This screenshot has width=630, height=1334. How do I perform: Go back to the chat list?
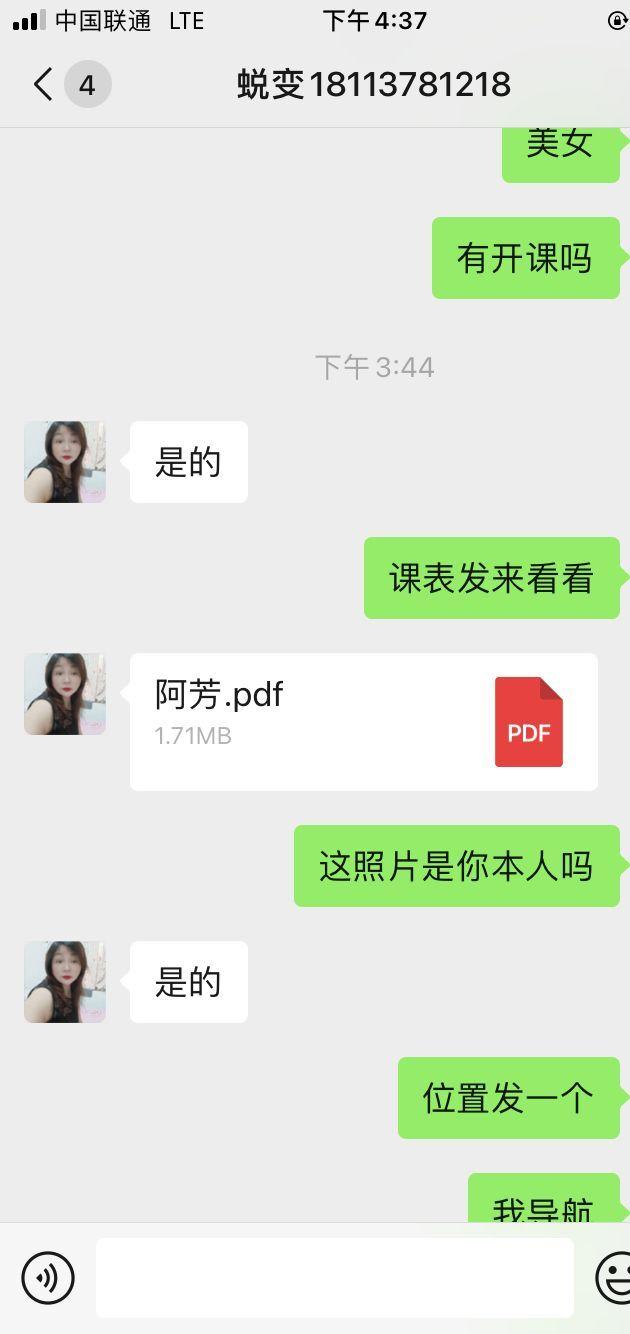coord(43,85)
